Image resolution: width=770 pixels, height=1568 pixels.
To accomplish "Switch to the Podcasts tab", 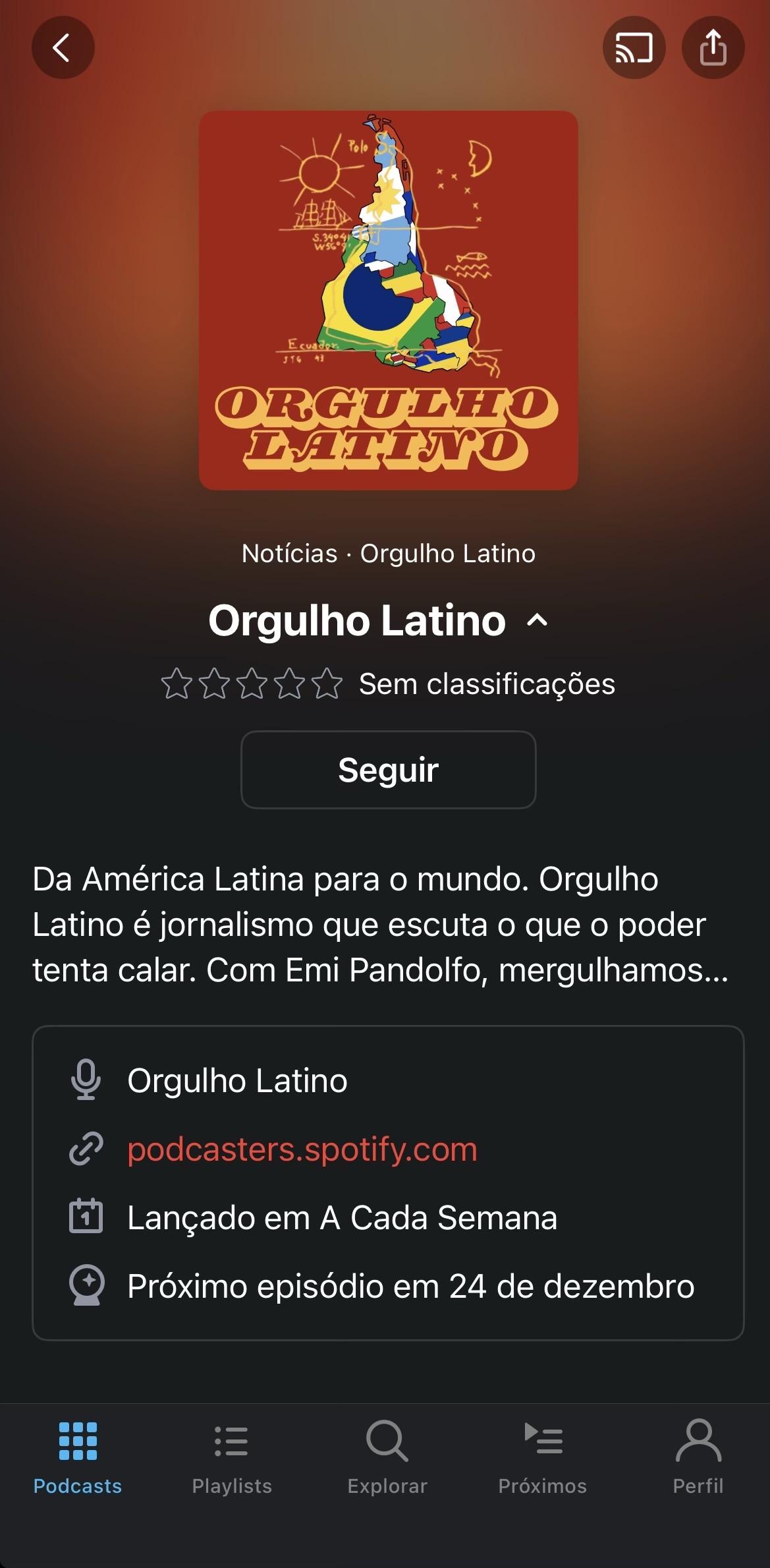I will pos(78,1457).
